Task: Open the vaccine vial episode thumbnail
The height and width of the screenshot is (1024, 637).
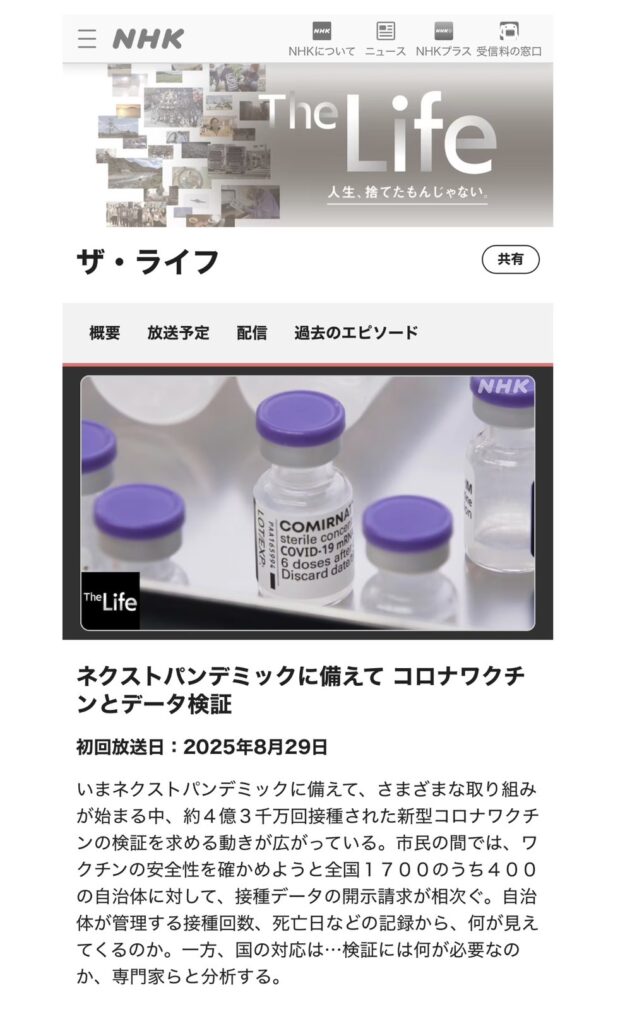Action: (x=308, y=503)
